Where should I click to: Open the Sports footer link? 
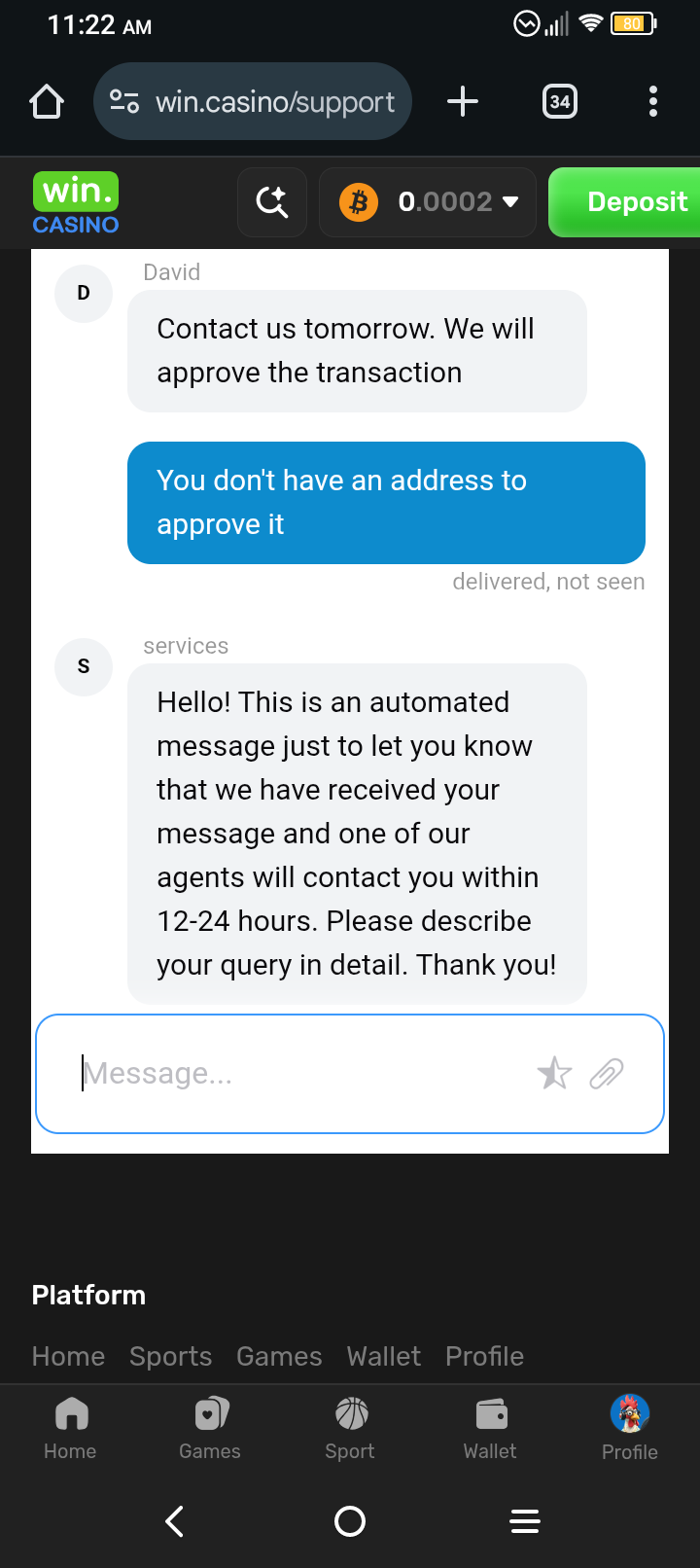tap(170, 1356)
